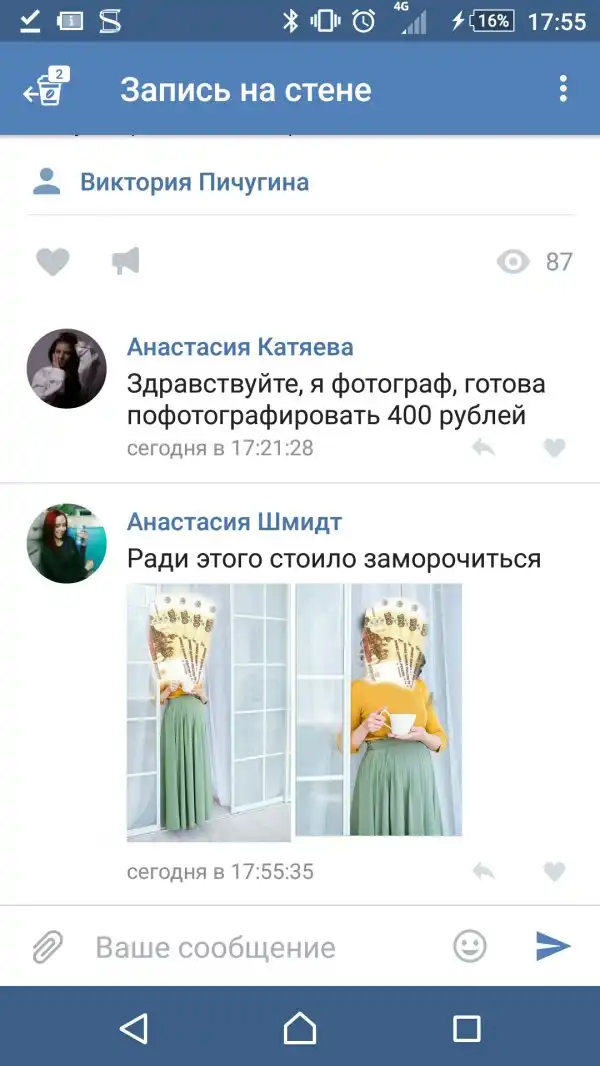Image resolution: width=600 pixels, height=1066 pixels.
Task: Open Анастасия Шмидт's avatar
Action: [x=66, y=543]
